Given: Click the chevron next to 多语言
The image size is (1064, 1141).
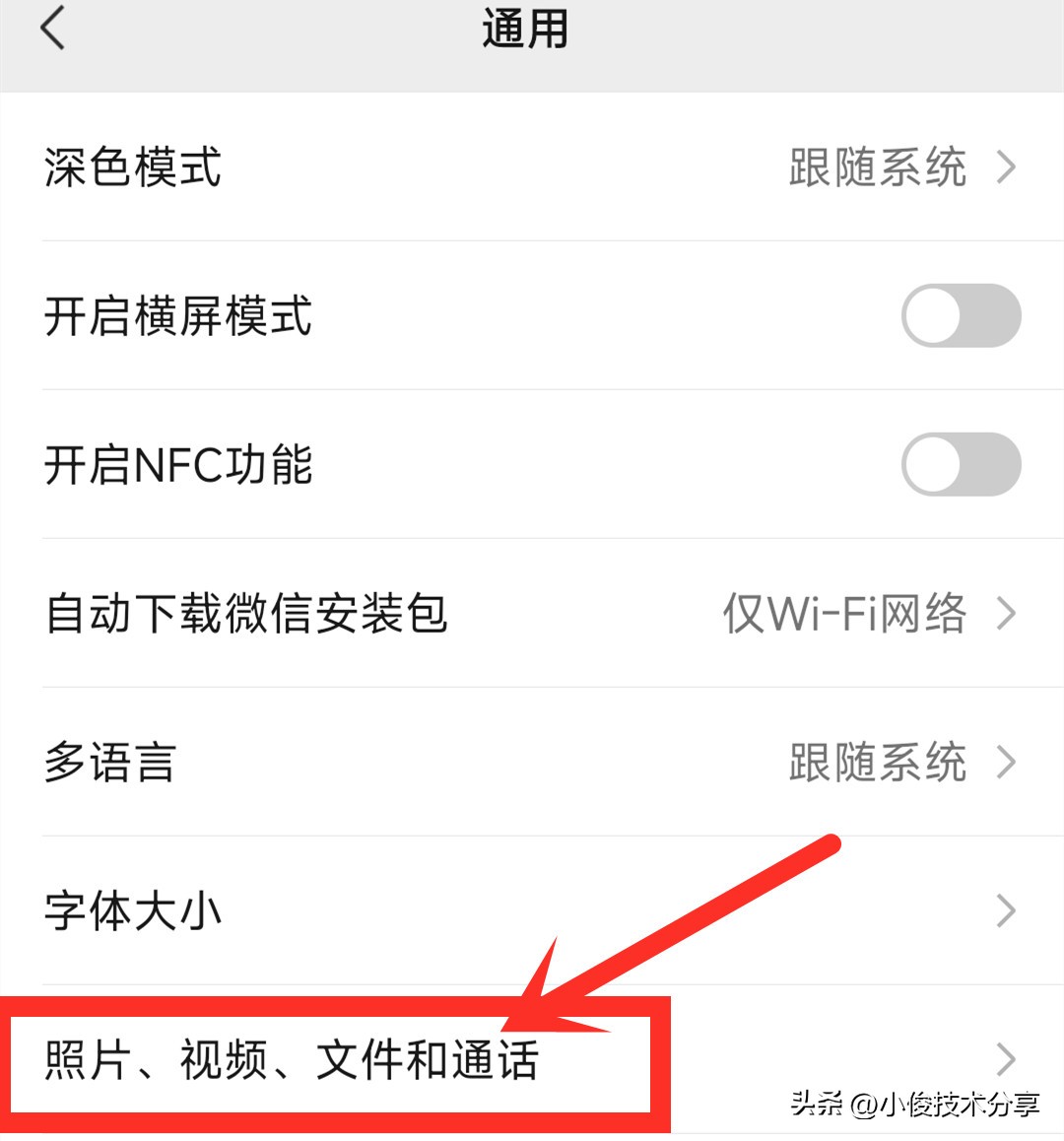Looking at the screenshot, I should tap(1006, 761).
